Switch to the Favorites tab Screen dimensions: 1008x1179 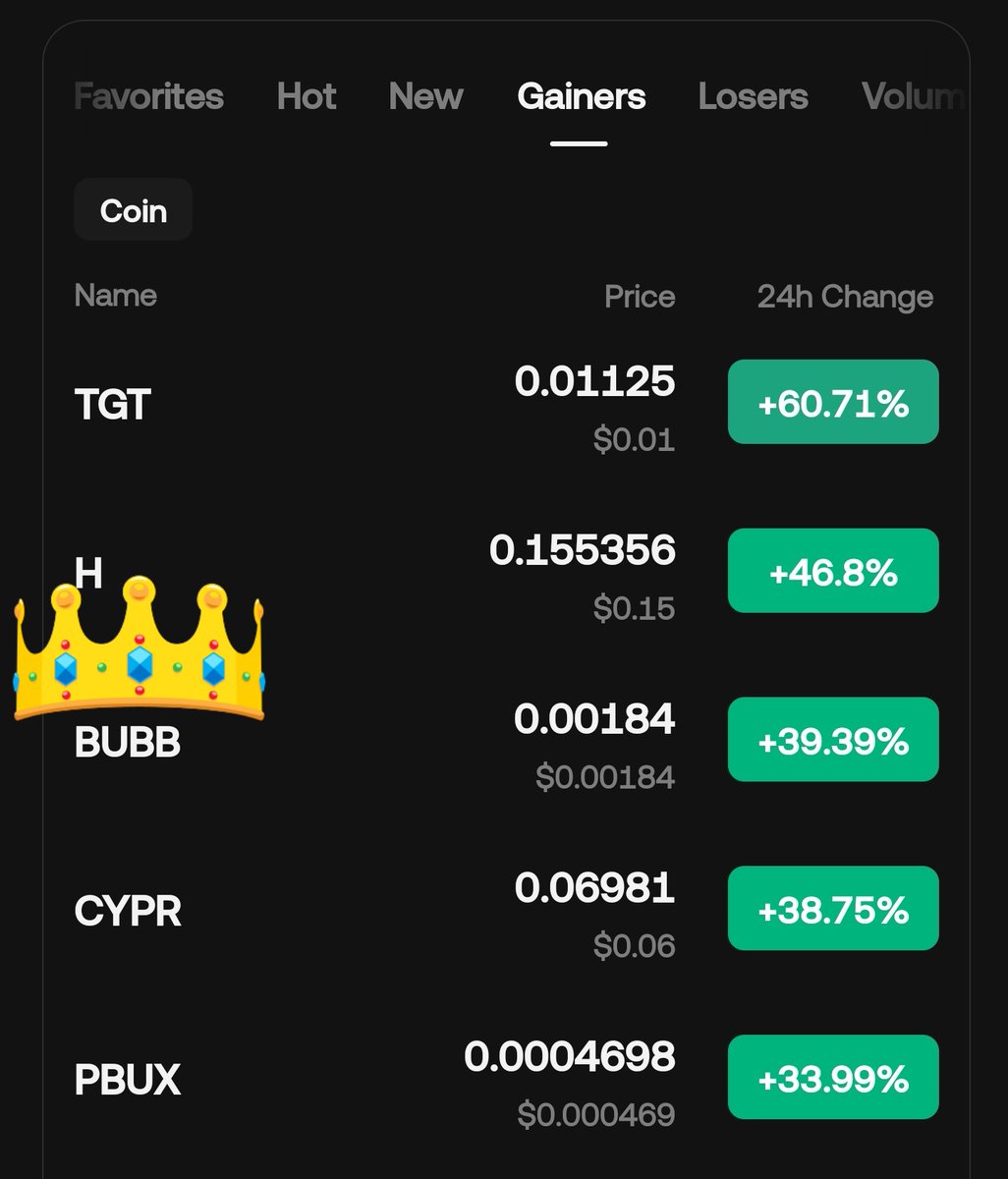[x=149, y=96]
